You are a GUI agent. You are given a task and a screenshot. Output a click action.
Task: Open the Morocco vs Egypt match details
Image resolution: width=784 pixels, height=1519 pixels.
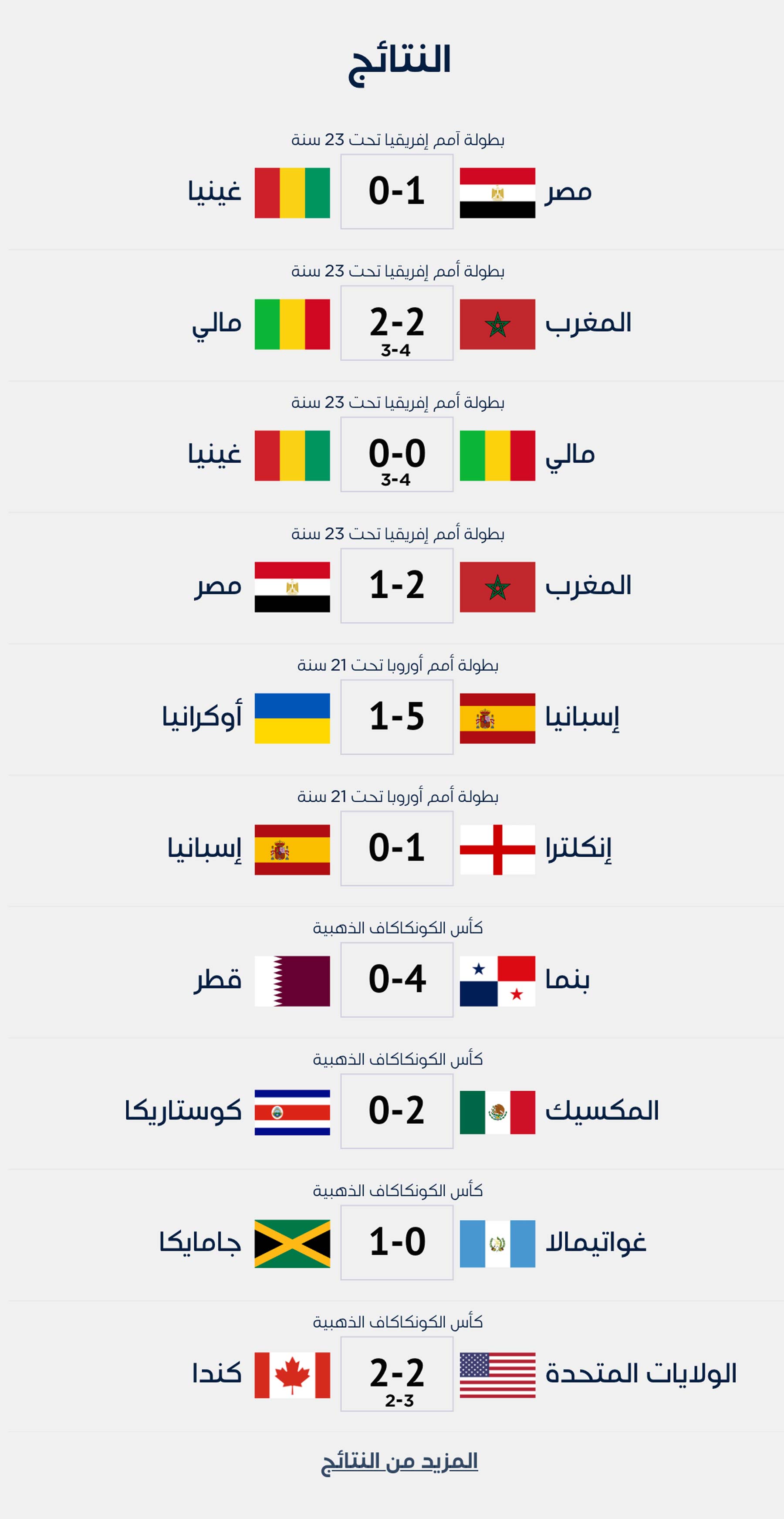click(397, 586)
